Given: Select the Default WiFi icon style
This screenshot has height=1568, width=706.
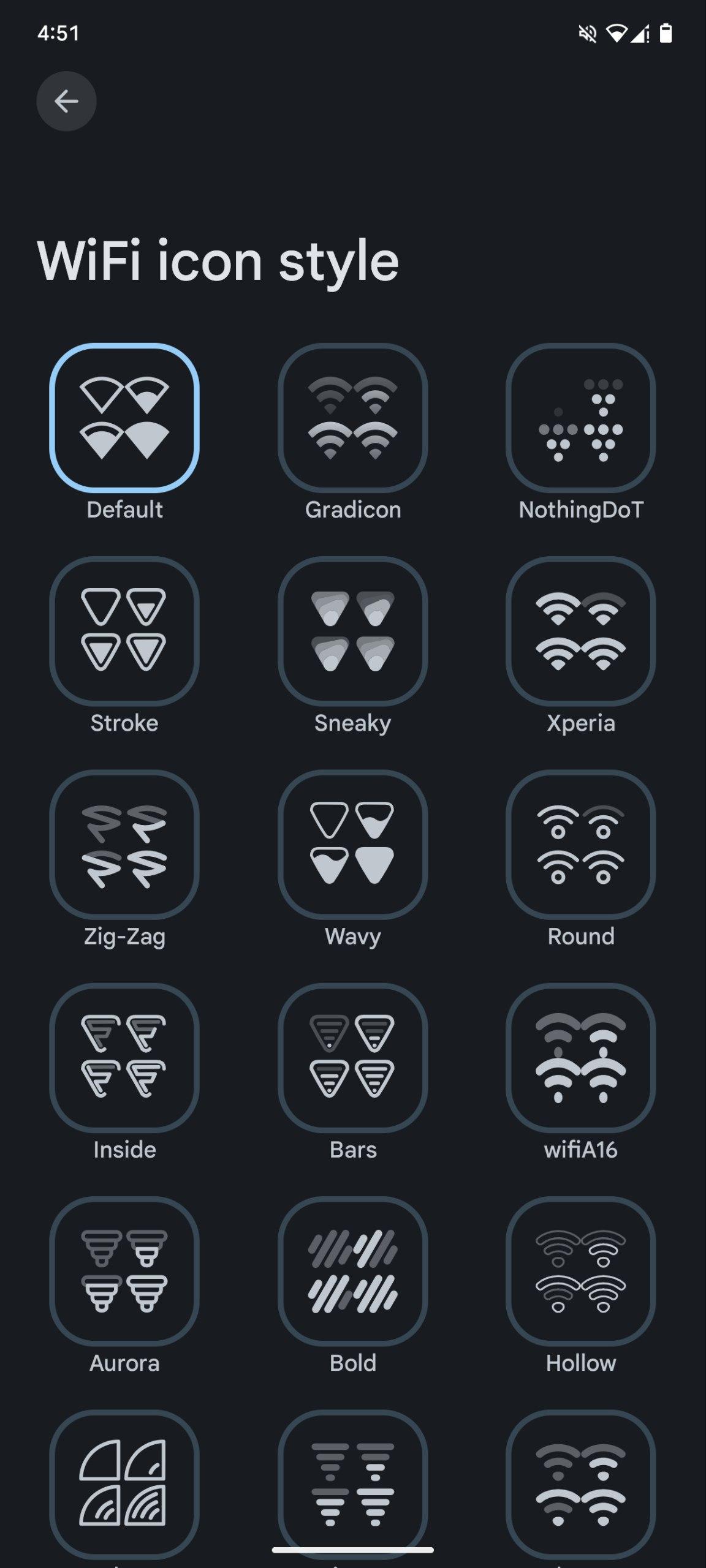Looking at the screenshot, I should (x=124, y=418).
